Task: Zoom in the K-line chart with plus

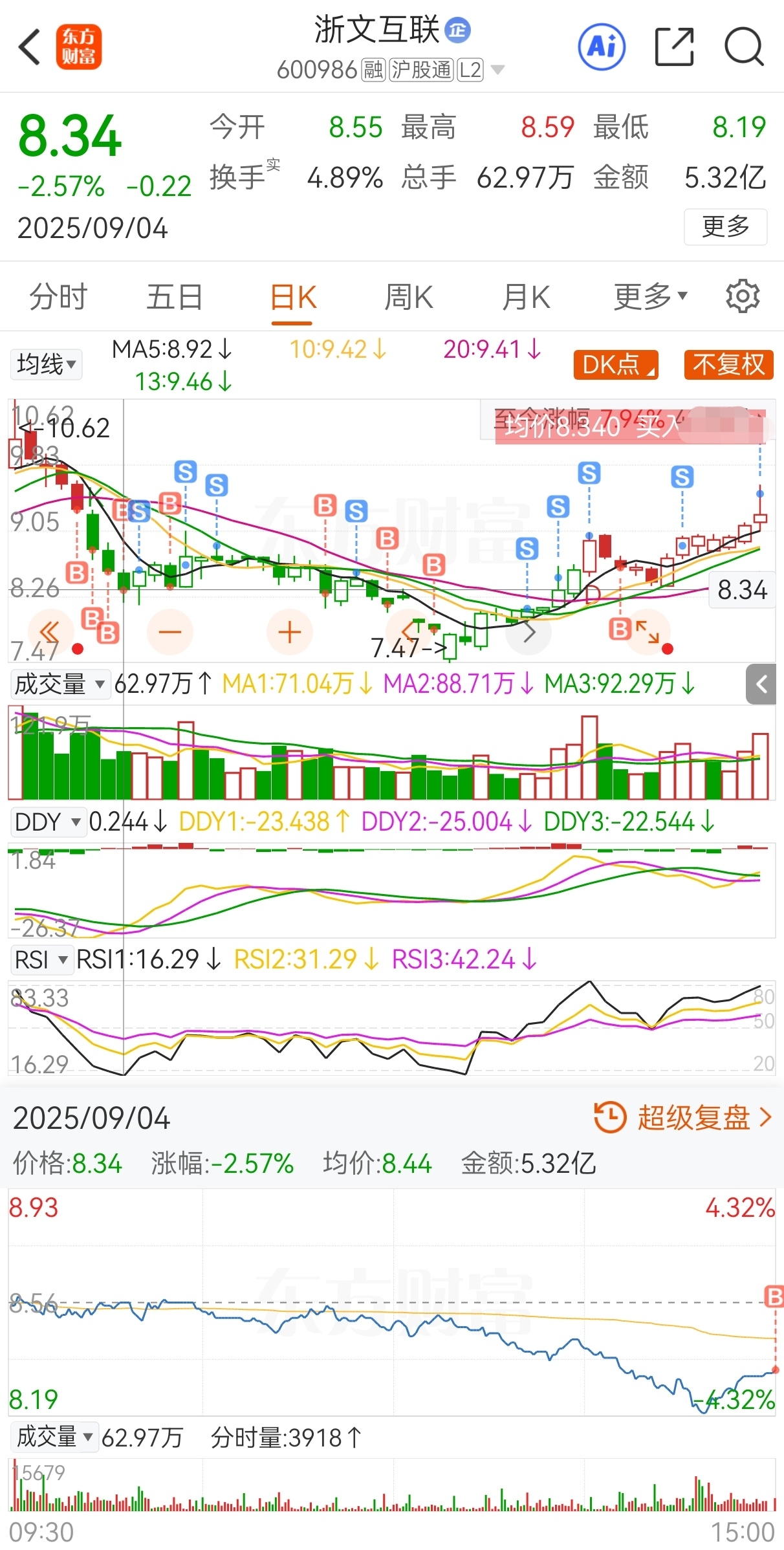Action: click(x=290, y=632)
